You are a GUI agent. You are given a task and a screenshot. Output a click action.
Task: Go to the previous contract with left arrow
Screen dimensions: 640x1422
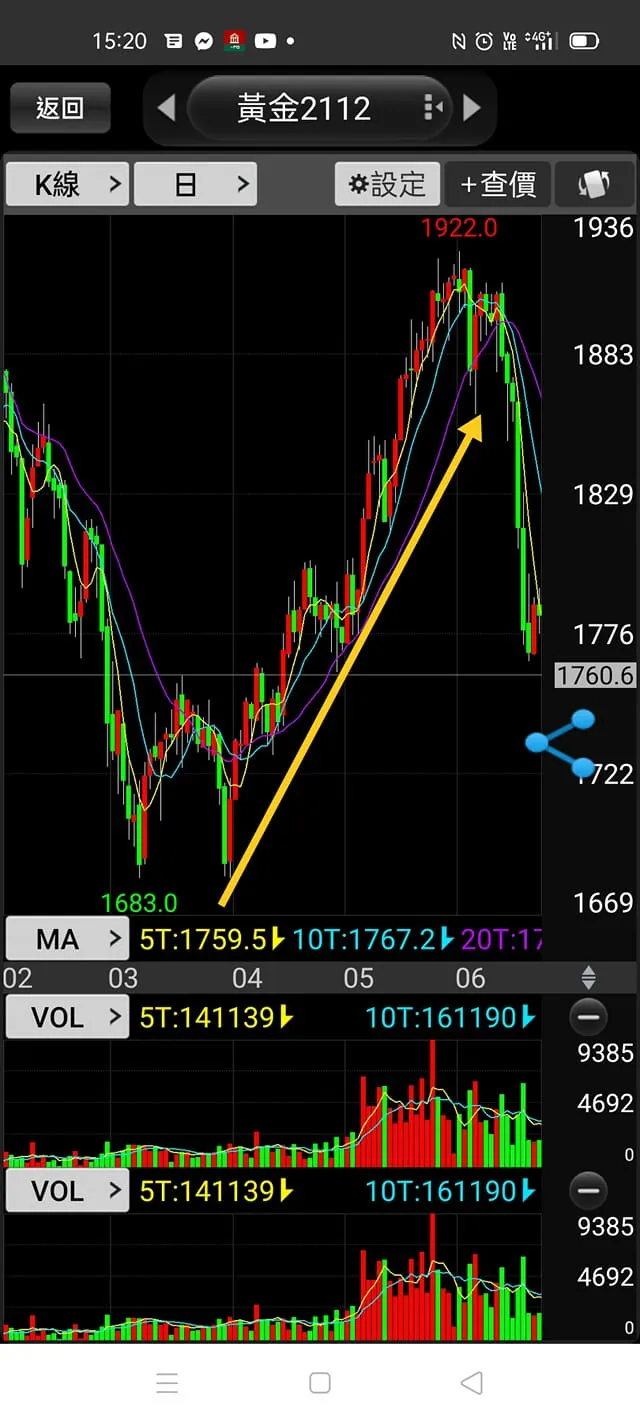pos(166,108)
